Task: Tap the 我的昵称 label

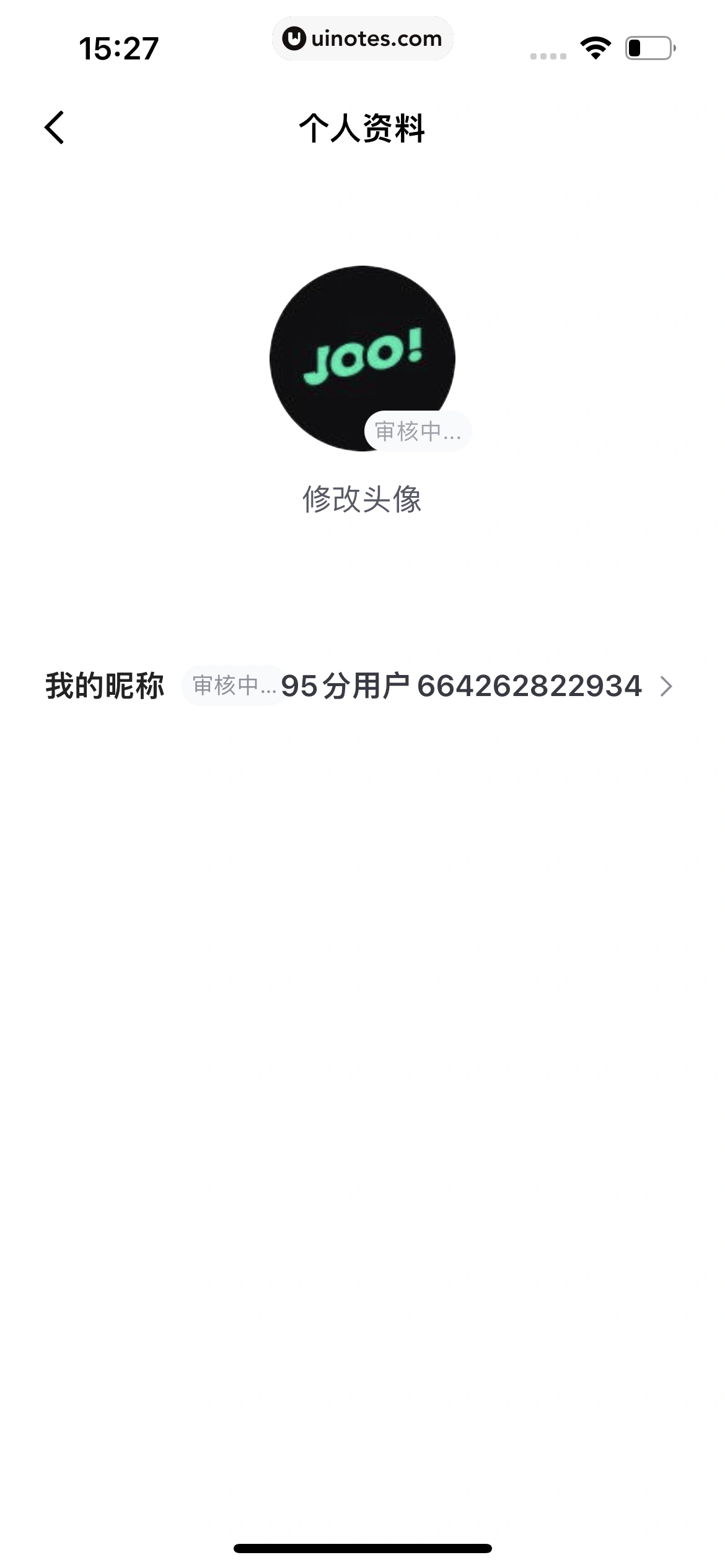Action: tap(105, 686)
